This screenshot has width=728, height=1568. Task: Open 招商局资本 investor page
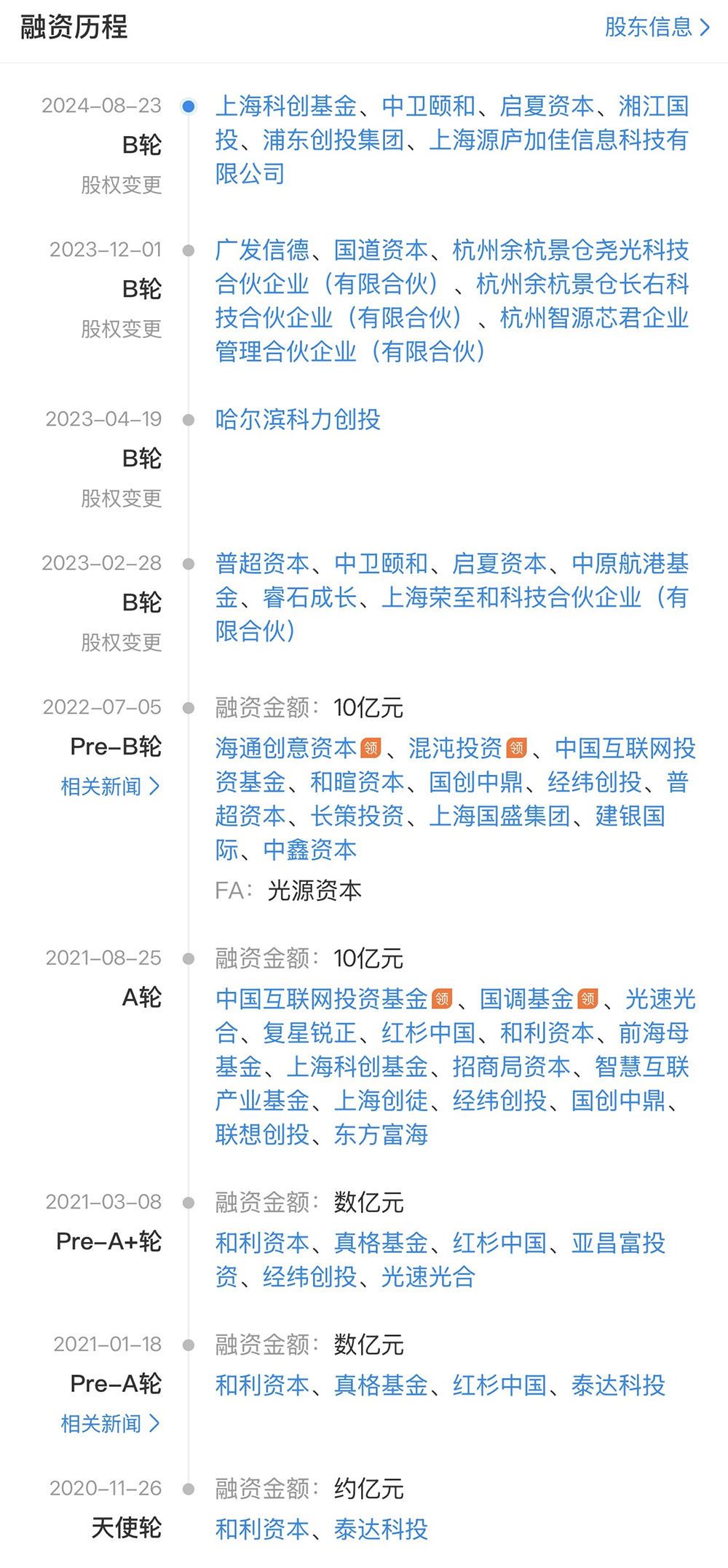click(511, 1067)
